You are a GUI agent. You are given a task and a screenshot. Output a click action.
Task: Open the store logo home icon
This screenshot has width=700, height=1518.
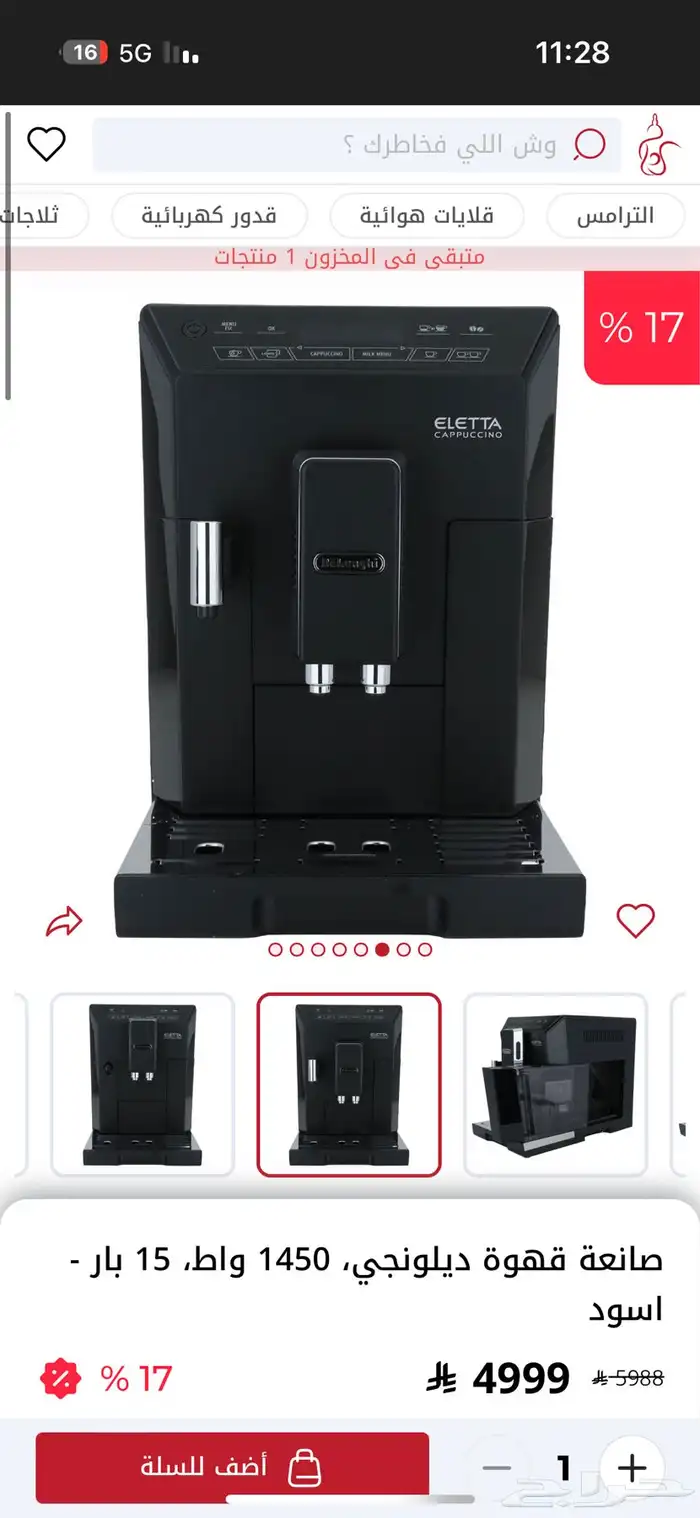coord(659,144)
